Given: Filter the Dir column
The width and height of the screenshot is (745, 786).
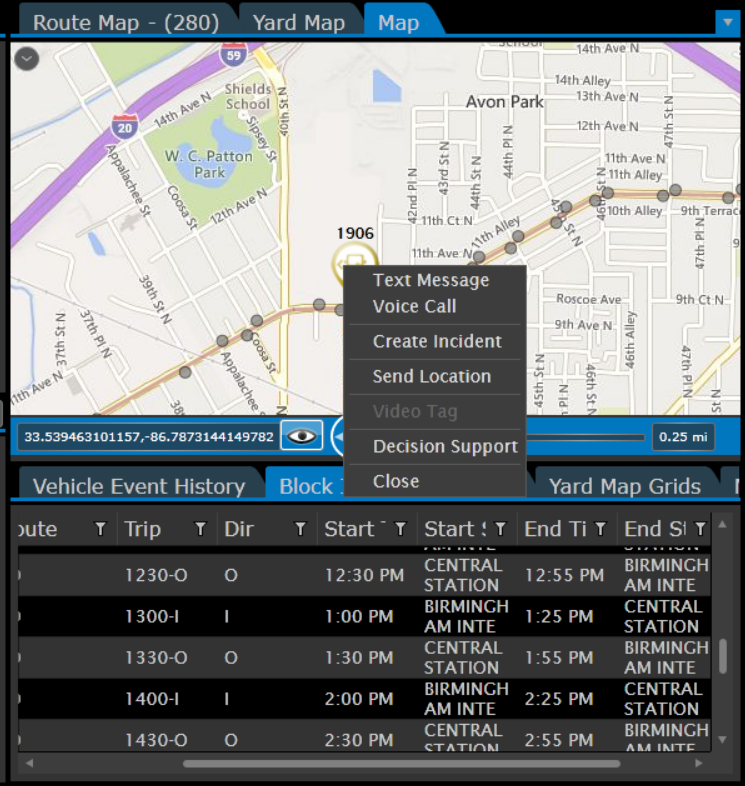Looking at the screenshot, I should coord(300,529).
